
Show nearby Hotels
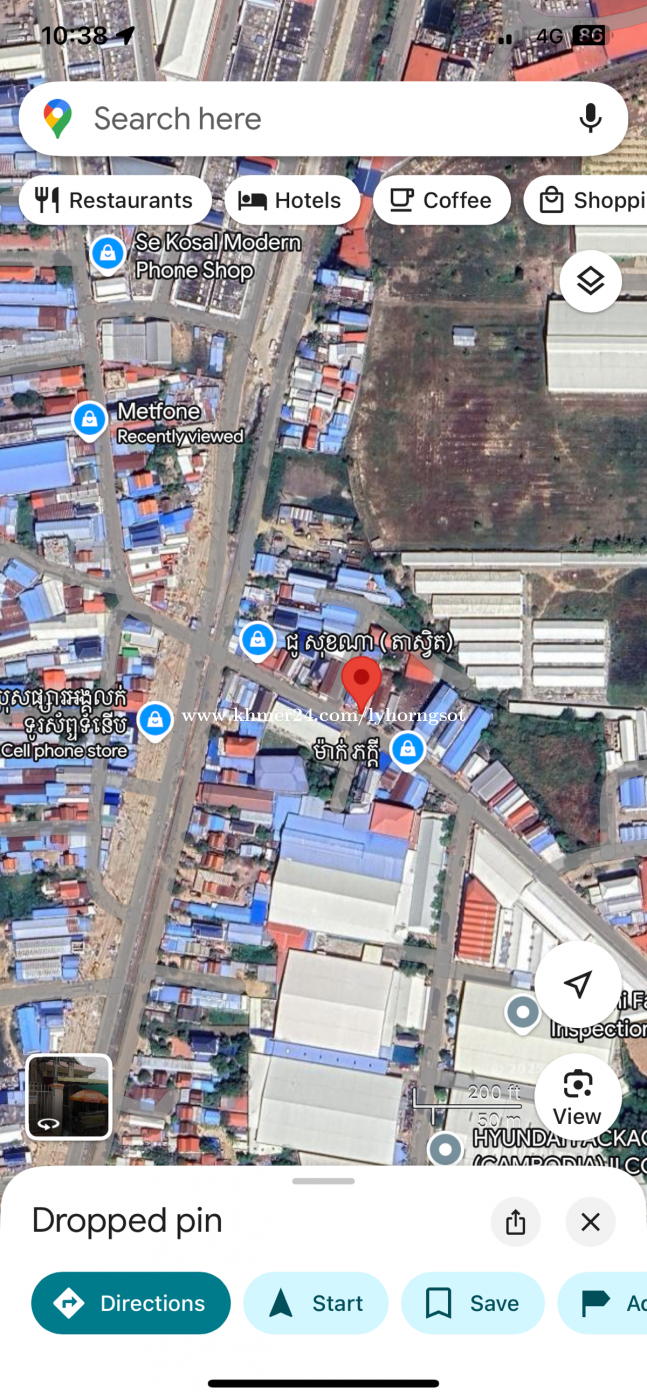(292, 201)
